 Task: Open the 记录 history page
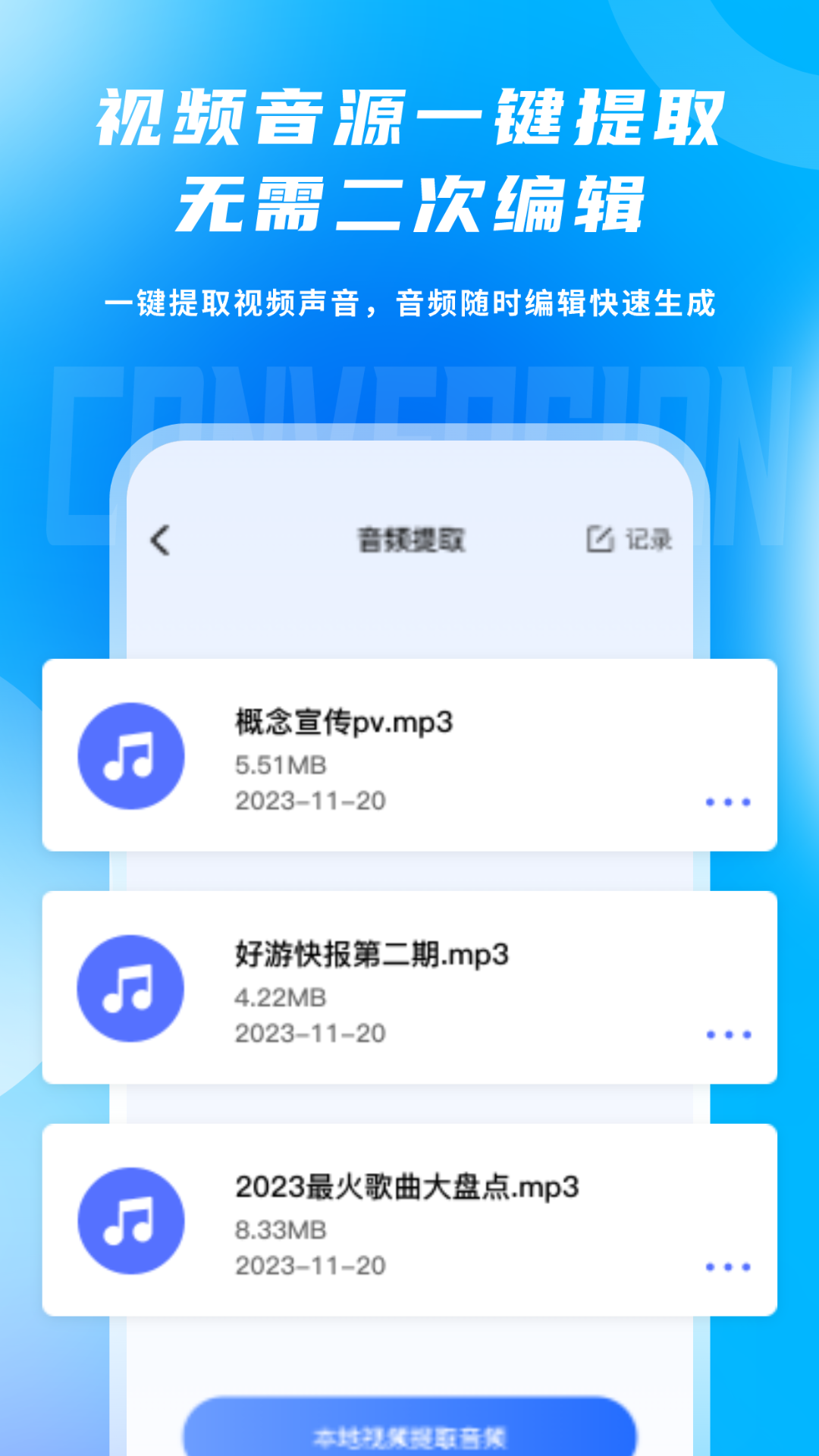click(648, 538)
